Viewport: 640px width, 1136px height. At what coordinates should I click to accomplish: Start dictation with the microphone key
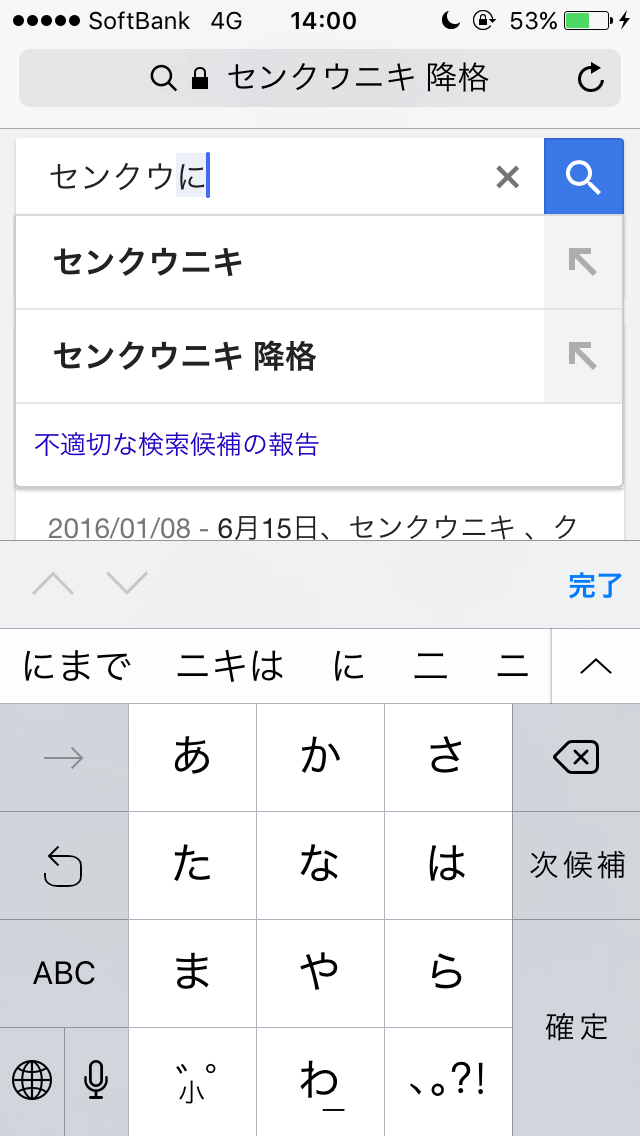[96, 1082]
